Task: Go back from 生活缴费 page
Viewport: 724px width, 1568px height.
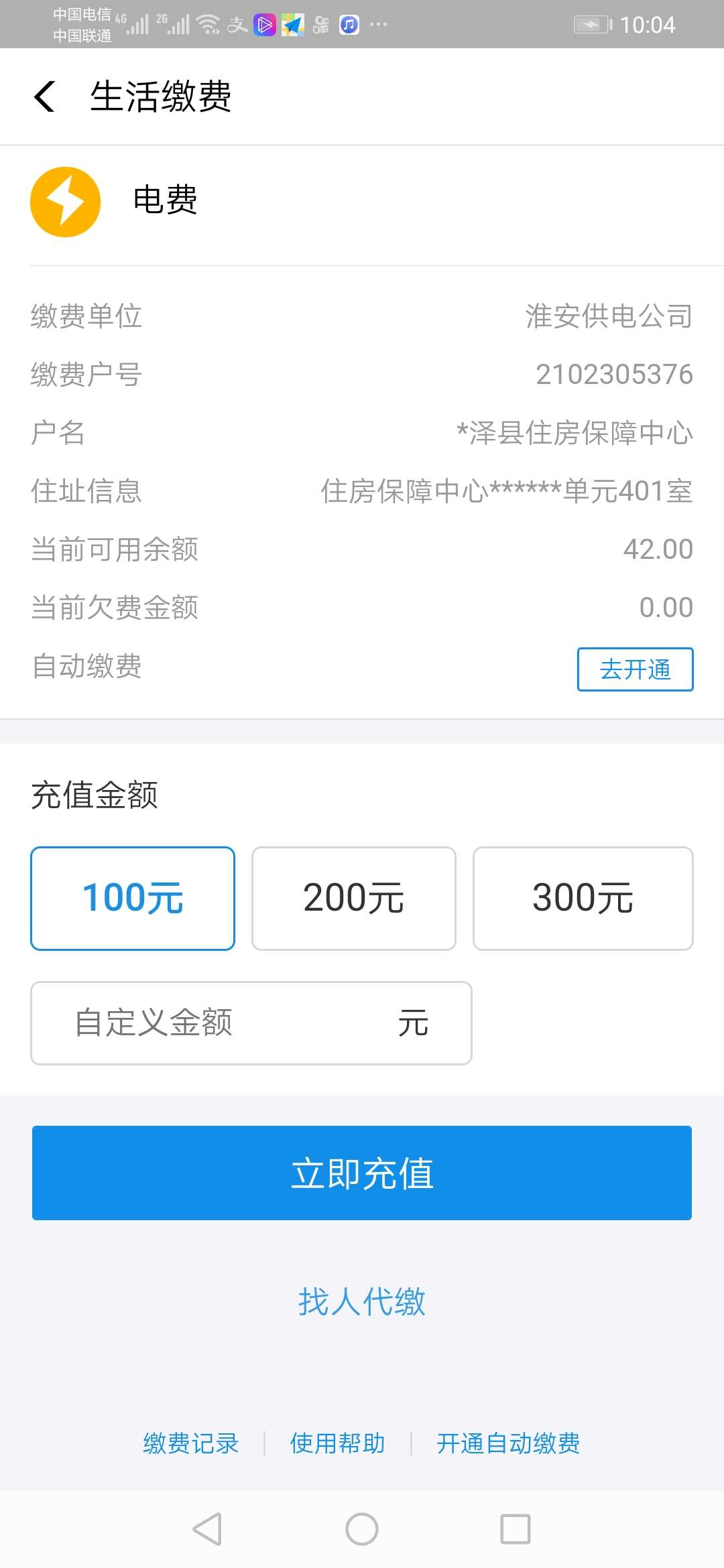Action: 44,96
